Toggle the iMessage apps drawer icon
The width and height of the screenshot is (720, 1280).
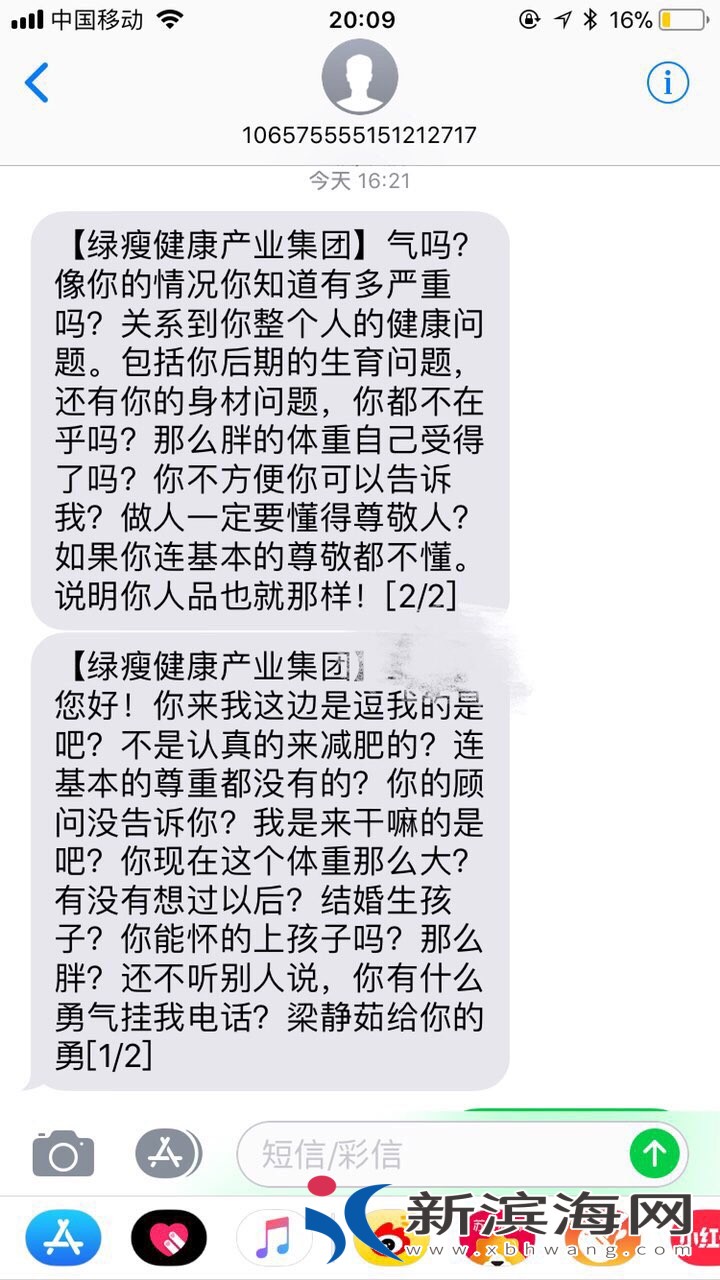pos(165,1155)
